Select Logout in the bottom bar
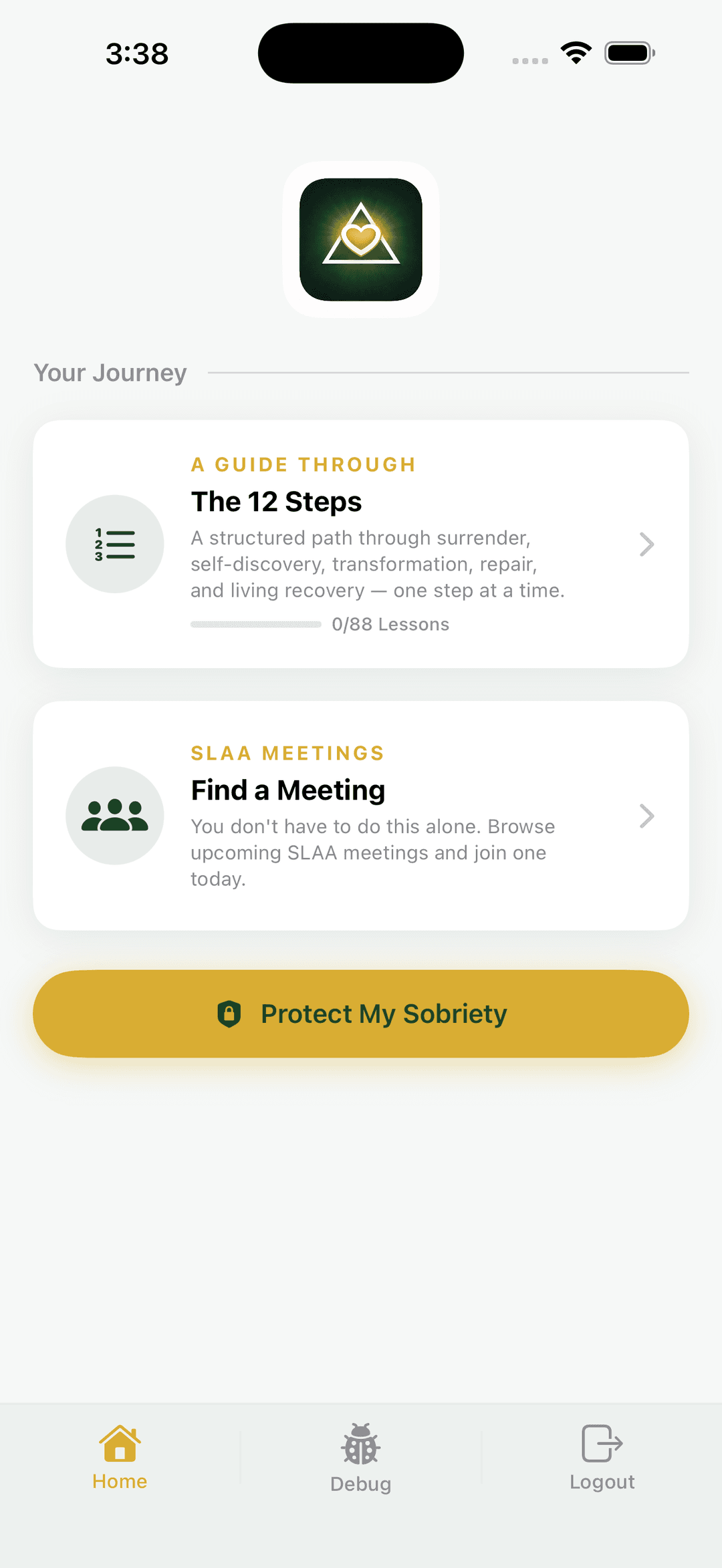The width and height of the screenshot is (722, 1568). coord(602,1458)
